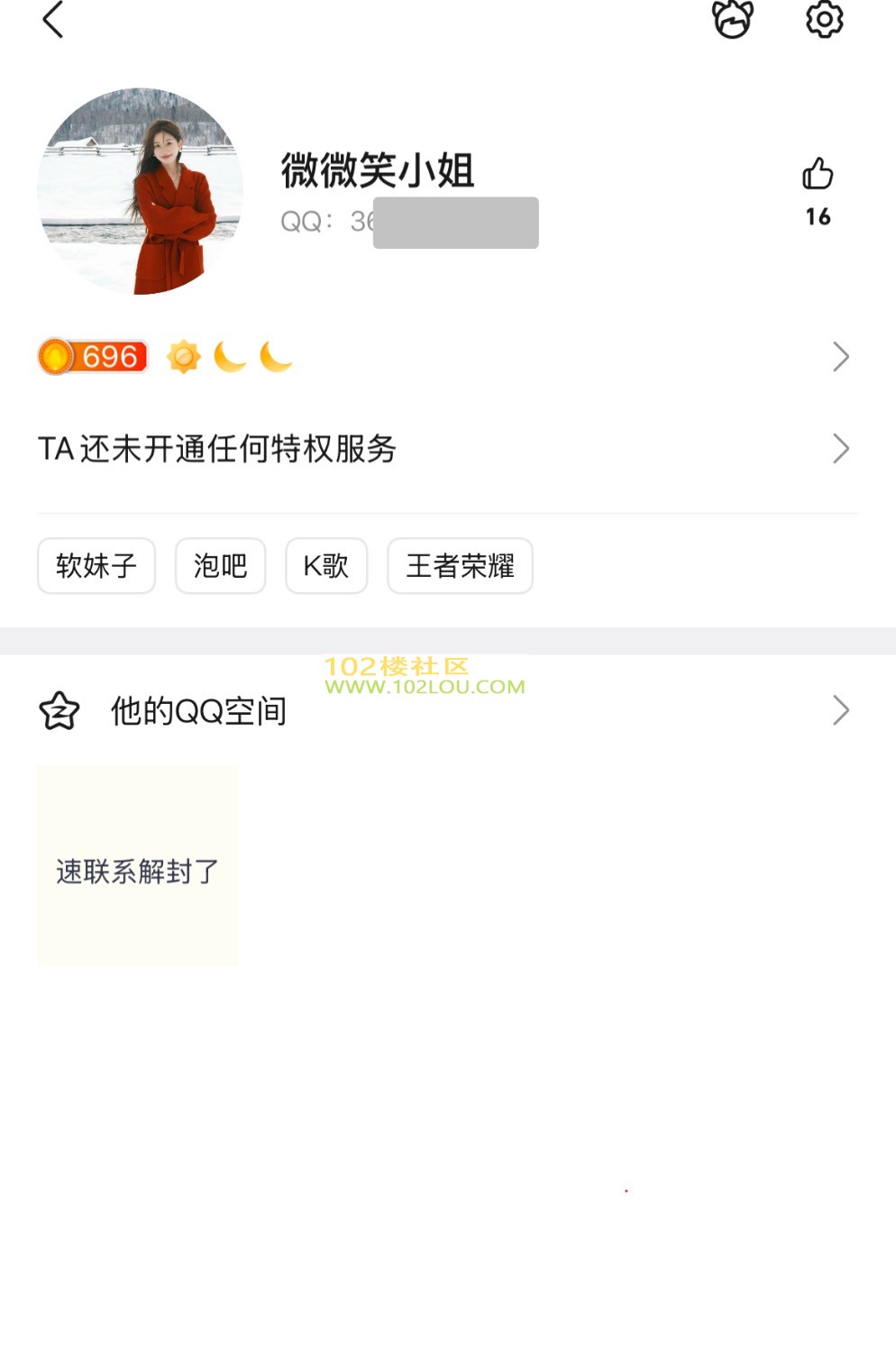
Task: Tap the K歌 tag chip
Action: click(x=326, y=566)
